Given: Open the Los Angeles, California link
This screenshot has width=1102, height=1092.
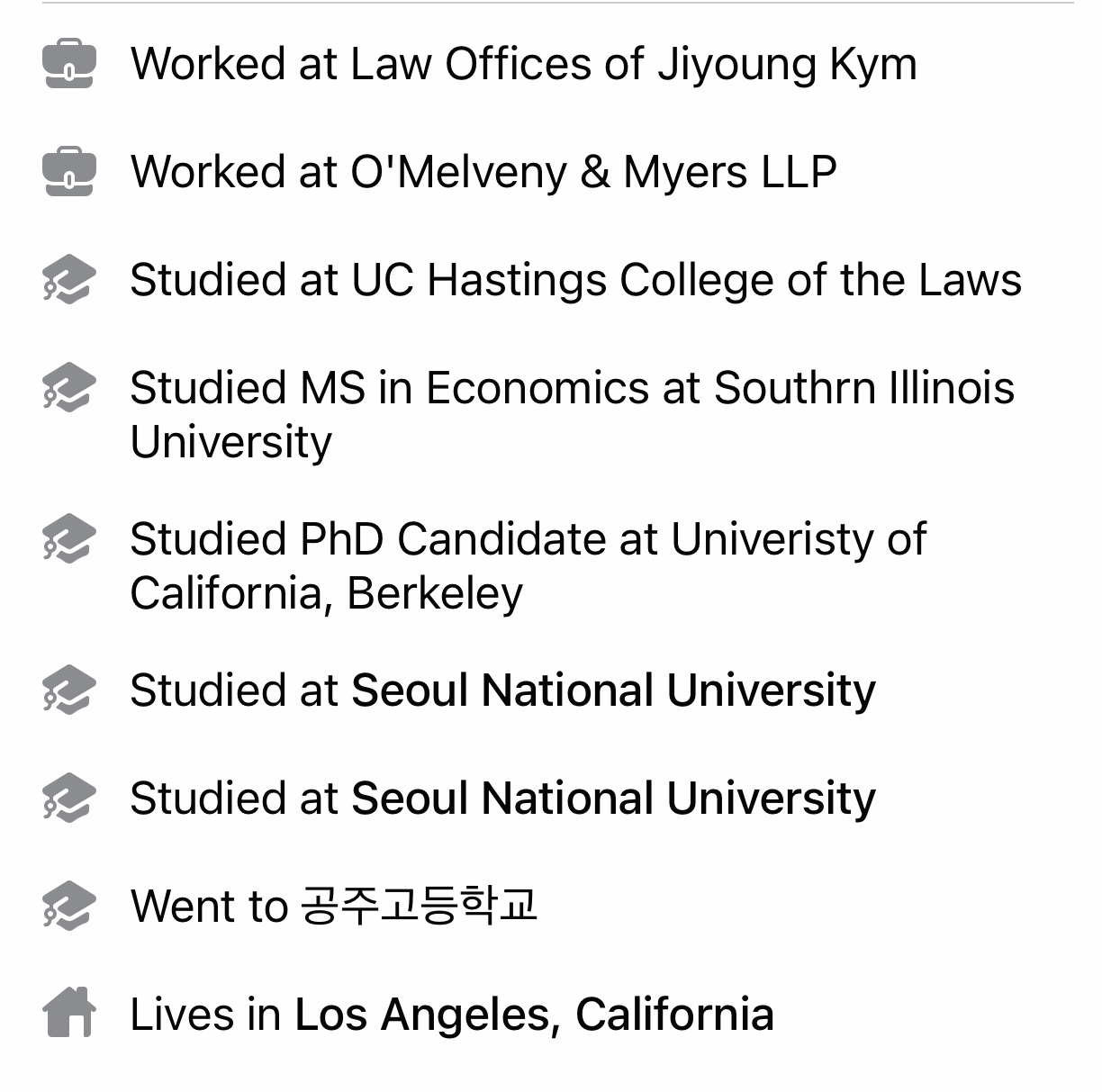Looking at the screenshot, I should 534,1015.
